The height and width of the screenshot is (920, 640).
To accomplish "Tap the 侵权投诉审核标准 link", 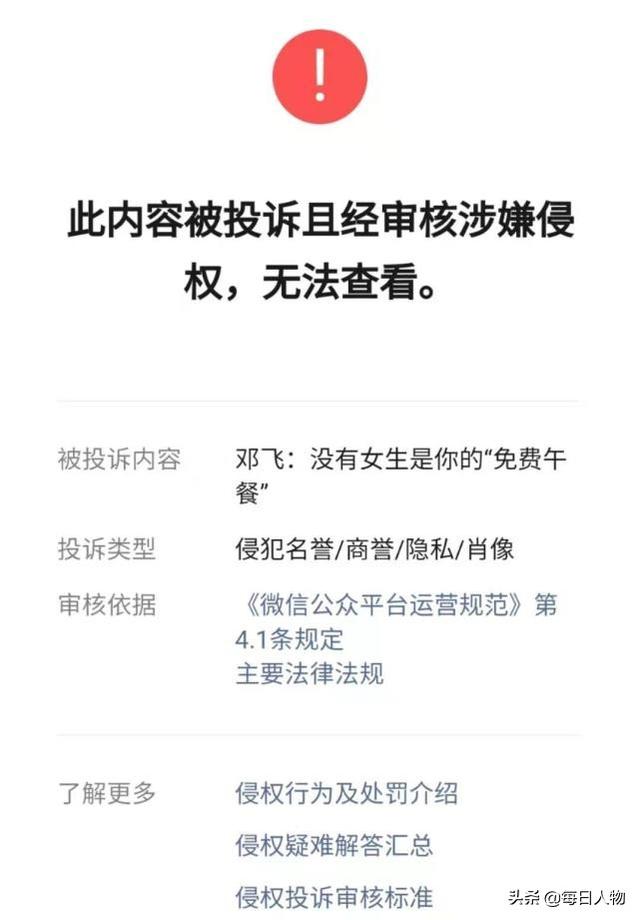I will click(334, 896).
